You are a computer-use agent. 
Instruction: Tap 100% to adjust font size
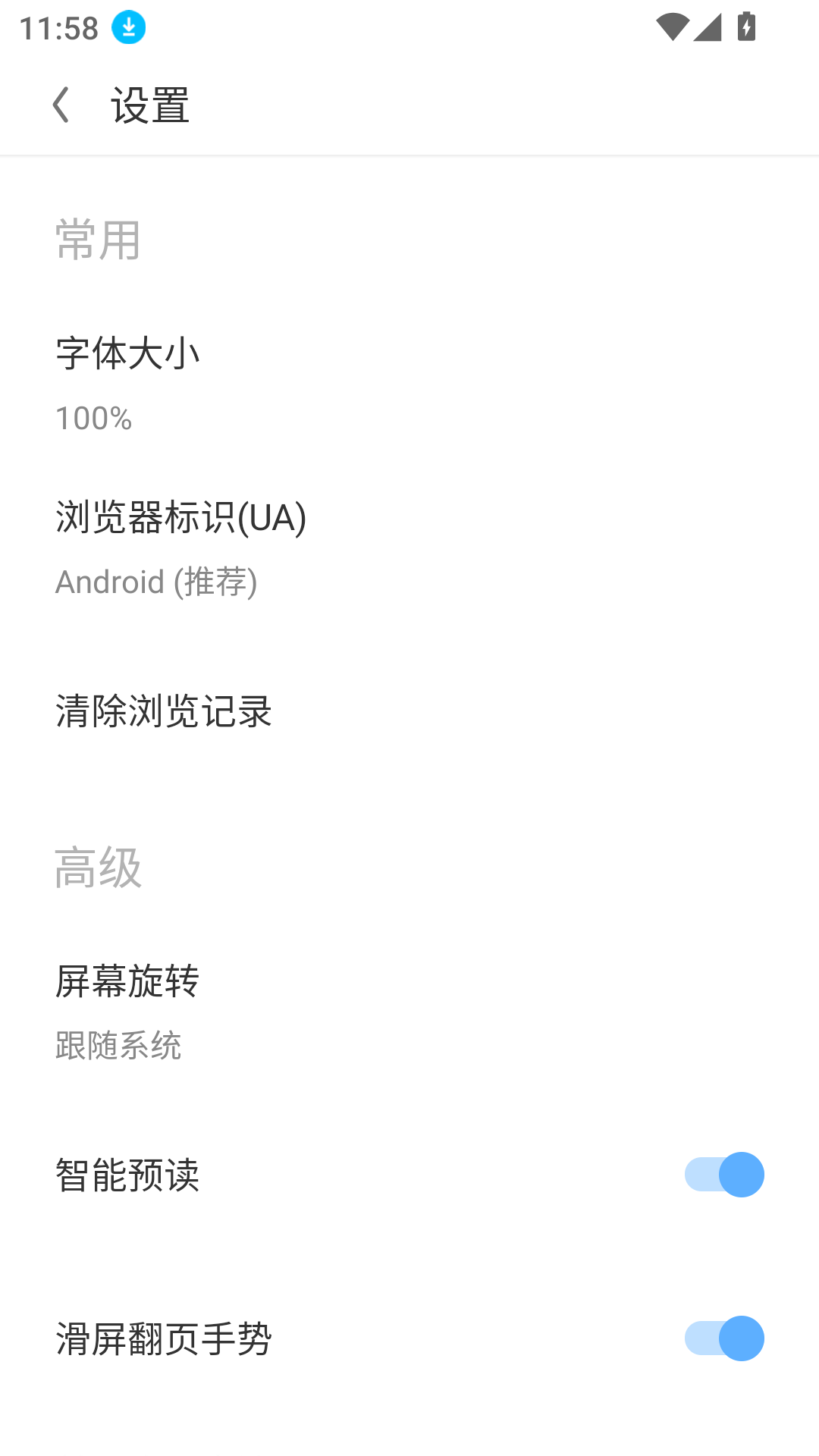click(x=93, y=418)
